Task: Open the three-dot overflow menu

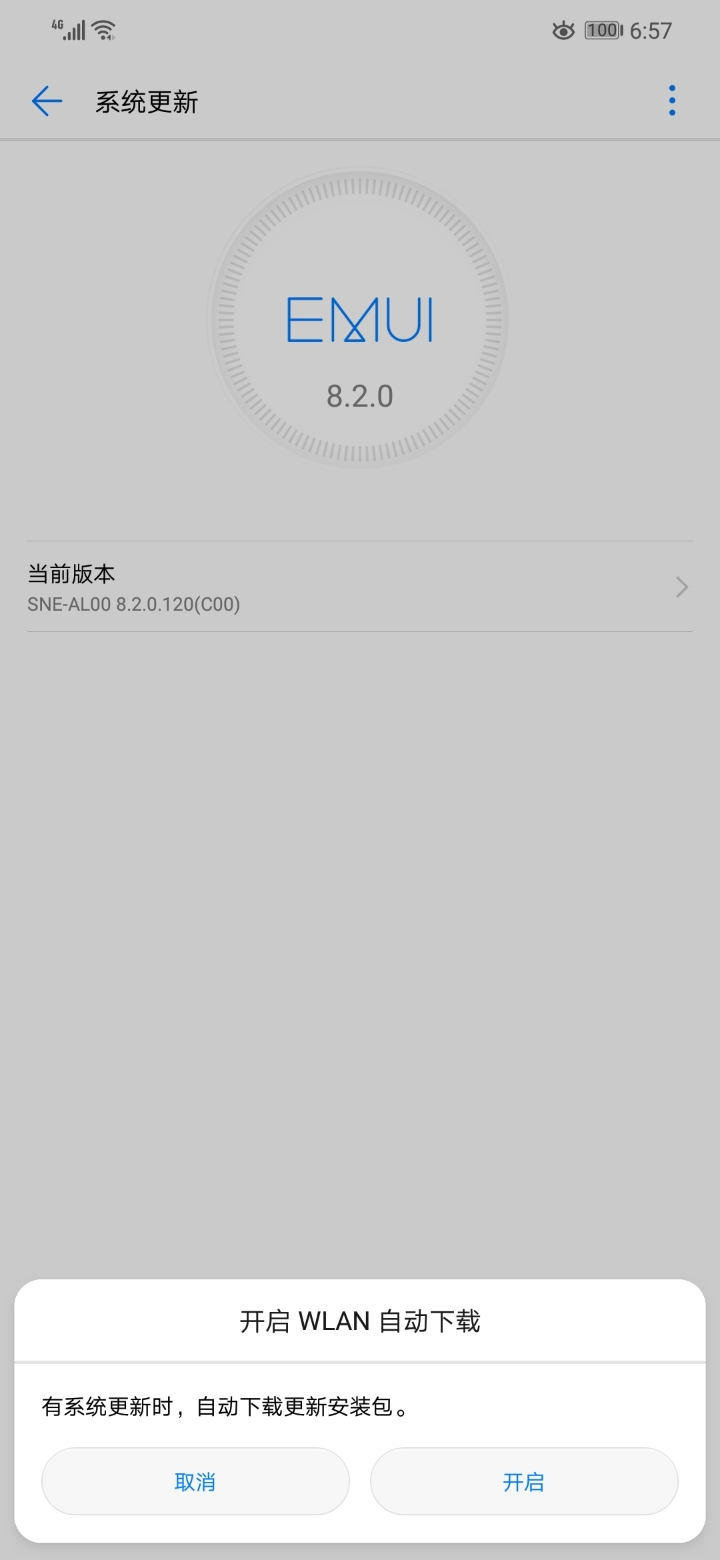Action: coord(671,100)
